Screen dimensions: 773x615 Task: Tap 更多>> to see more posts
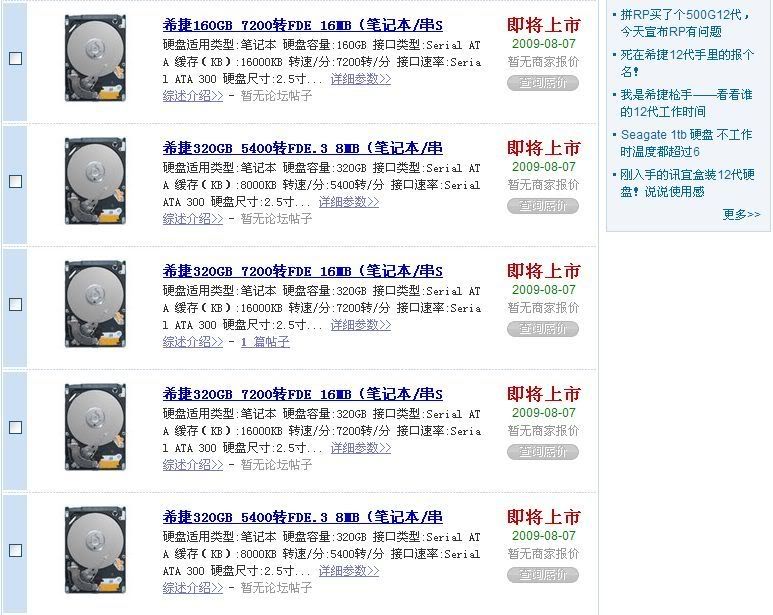pos(741,214)
